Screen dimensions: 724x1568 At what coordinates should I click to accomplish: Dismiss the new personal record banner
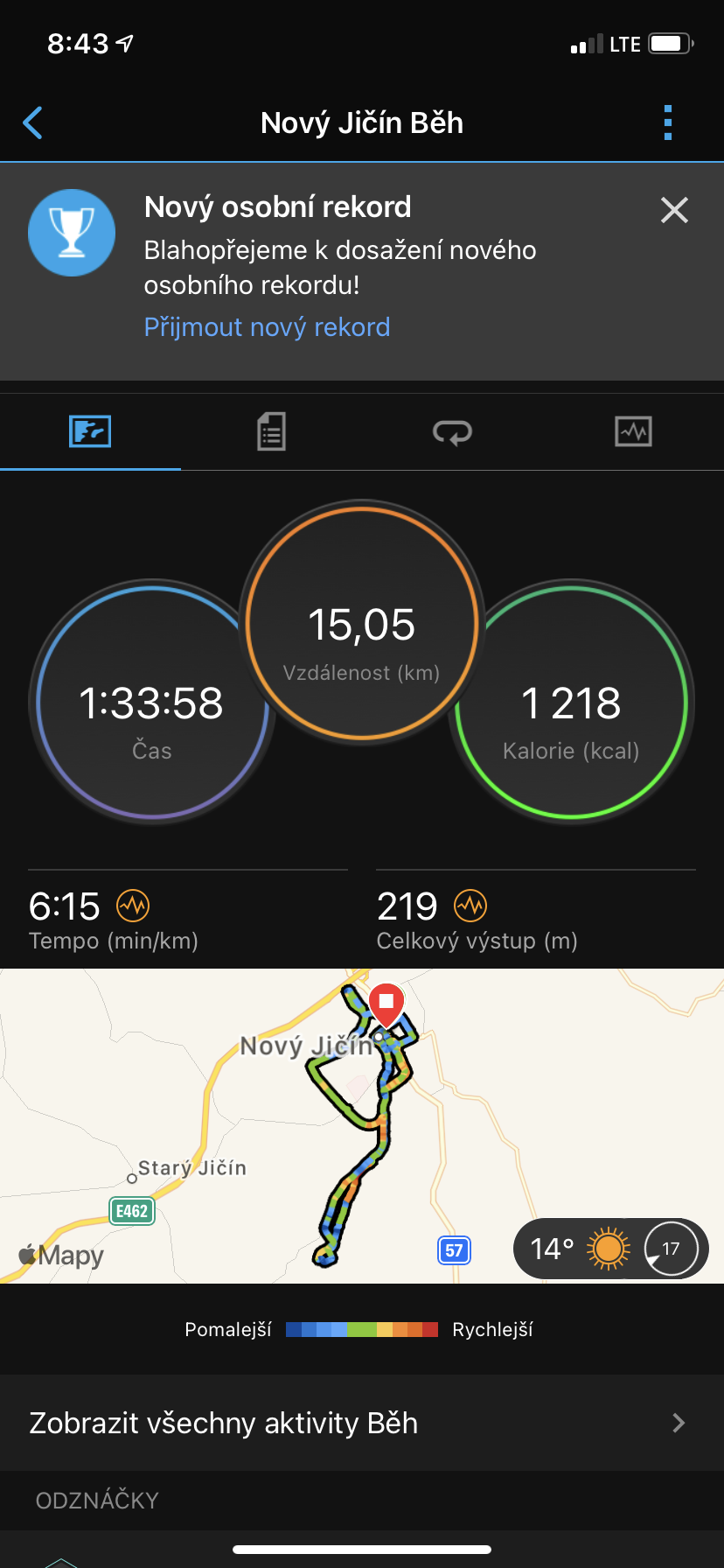[x=674, y=210]
